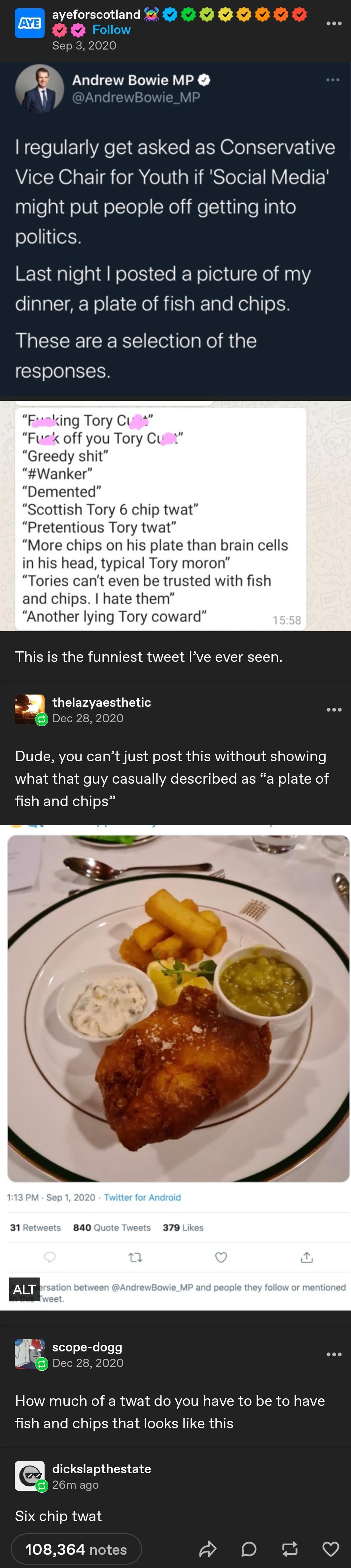The image size is (351, 1568).
Task: Open ayeforscotland's blog from avatar
Action: (29, 23)
